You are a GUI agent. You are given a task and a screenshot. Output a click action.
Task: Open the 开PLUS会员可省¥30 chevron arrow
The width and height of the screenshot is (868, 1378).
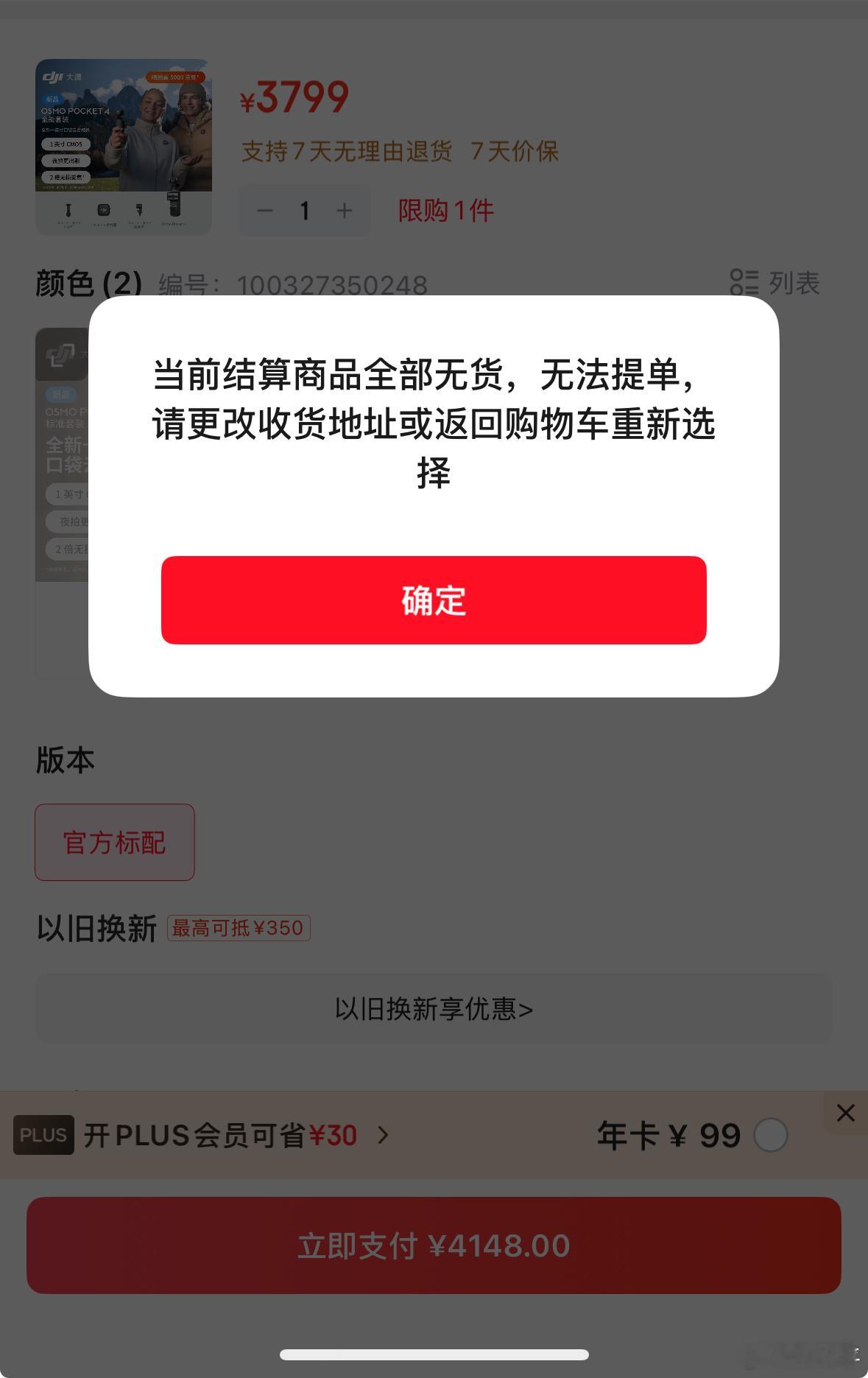coord(383,1135)
